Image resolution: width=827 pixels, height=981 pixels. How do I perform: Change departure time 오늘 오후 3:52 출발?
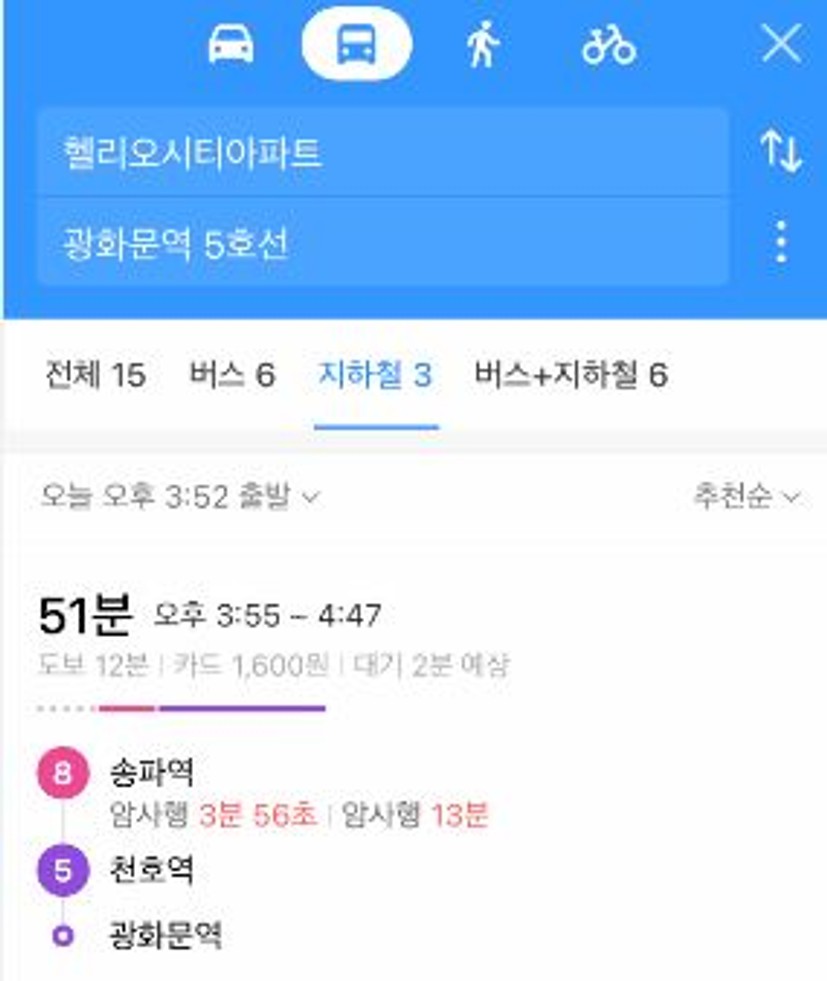coord(180,496)
